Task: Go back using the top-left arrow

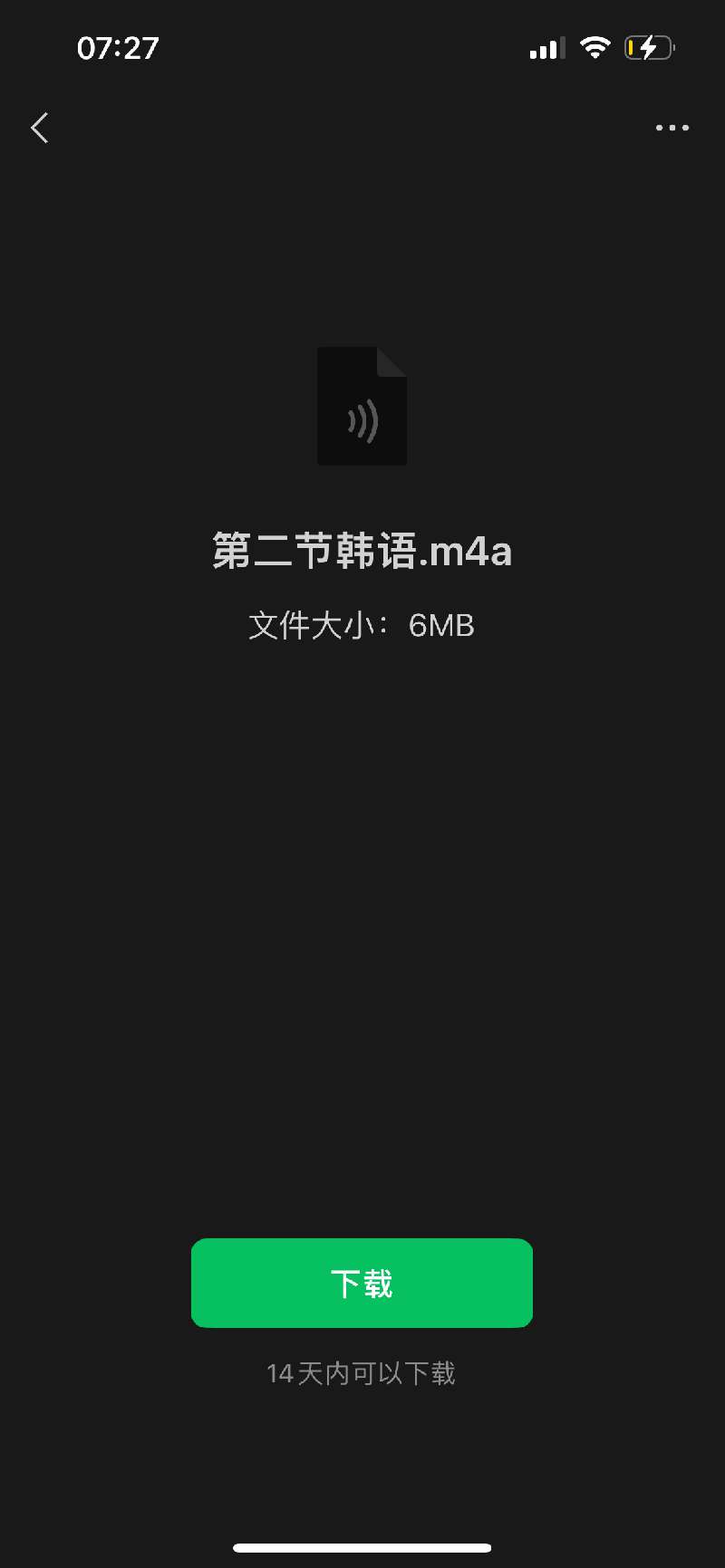Action: [40, 128]
